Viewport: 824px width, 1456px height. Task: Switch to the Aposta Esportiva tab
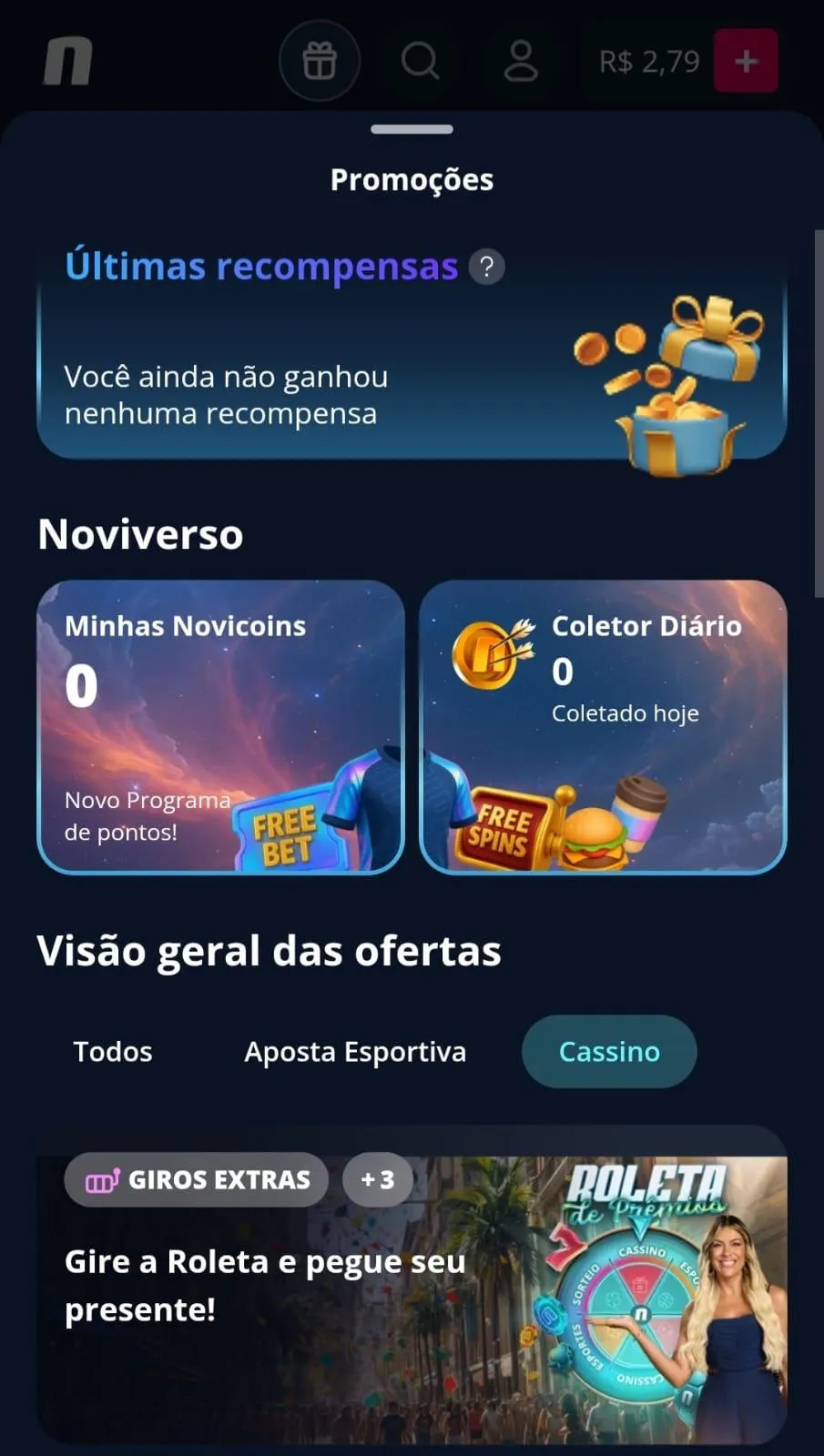click(355, 1051)
